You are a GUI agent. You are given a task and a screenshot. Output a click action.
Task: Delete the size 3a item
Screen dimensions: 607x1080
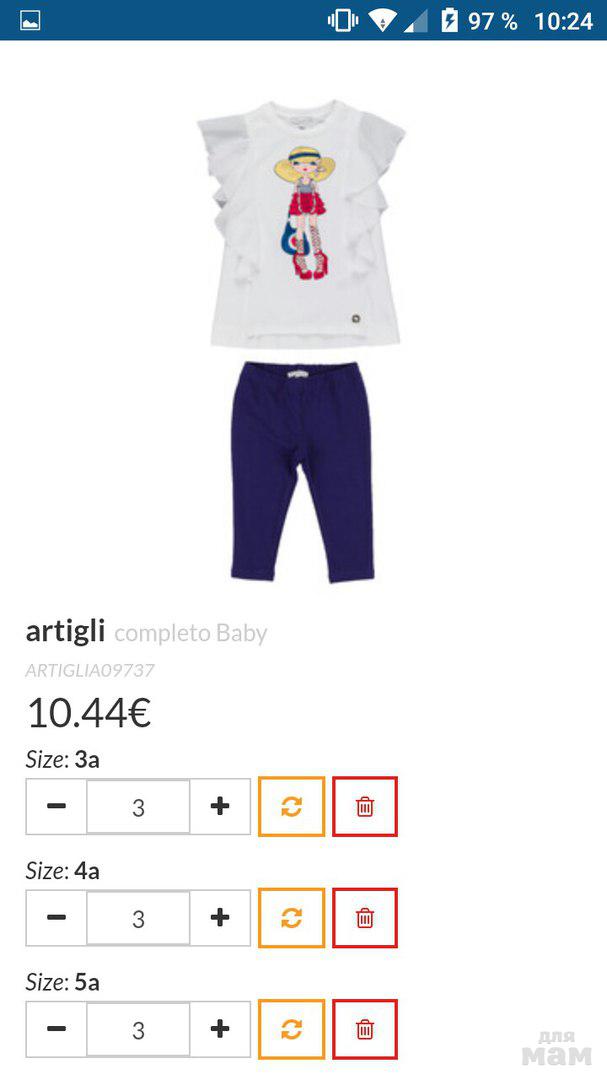tap(365, 807)
